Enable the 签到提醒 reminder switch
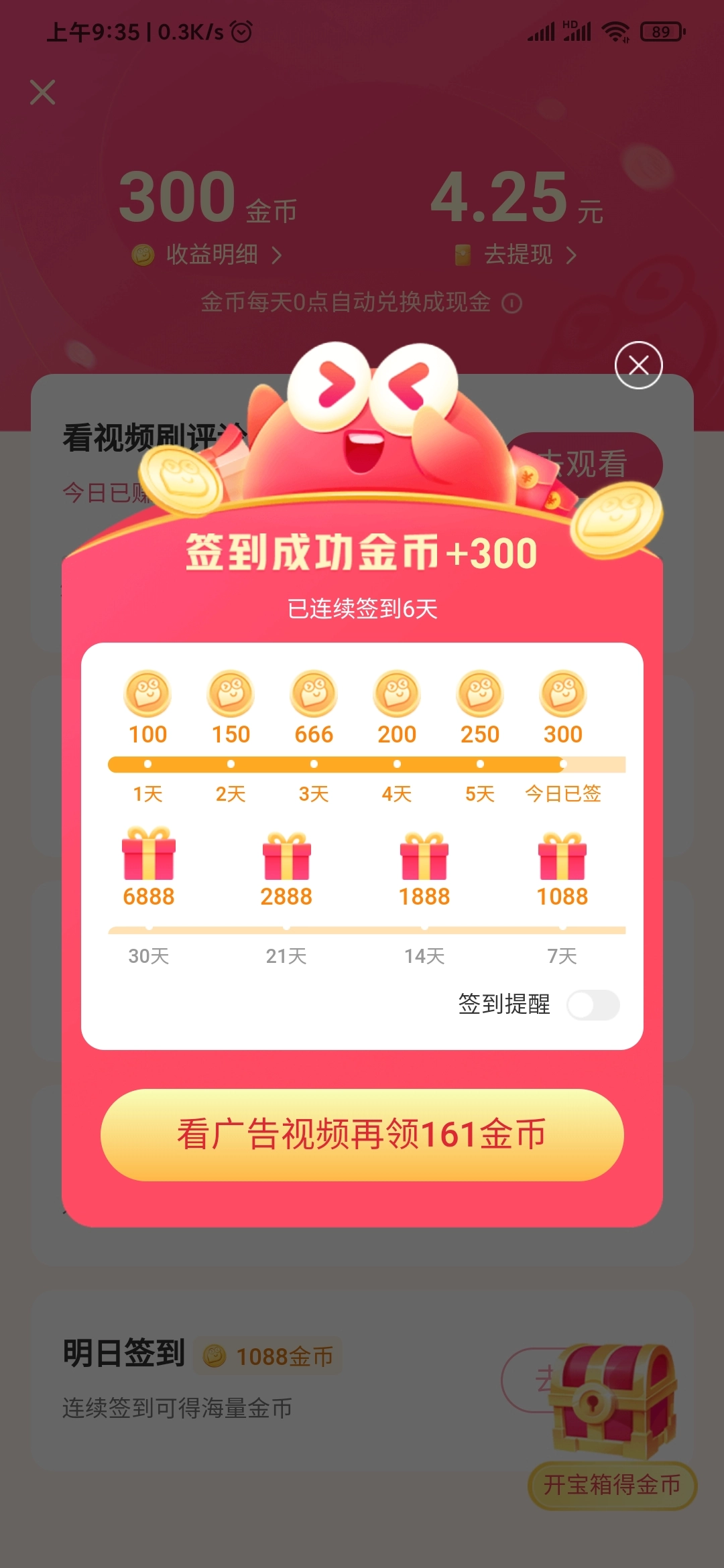 [593, 1004]
